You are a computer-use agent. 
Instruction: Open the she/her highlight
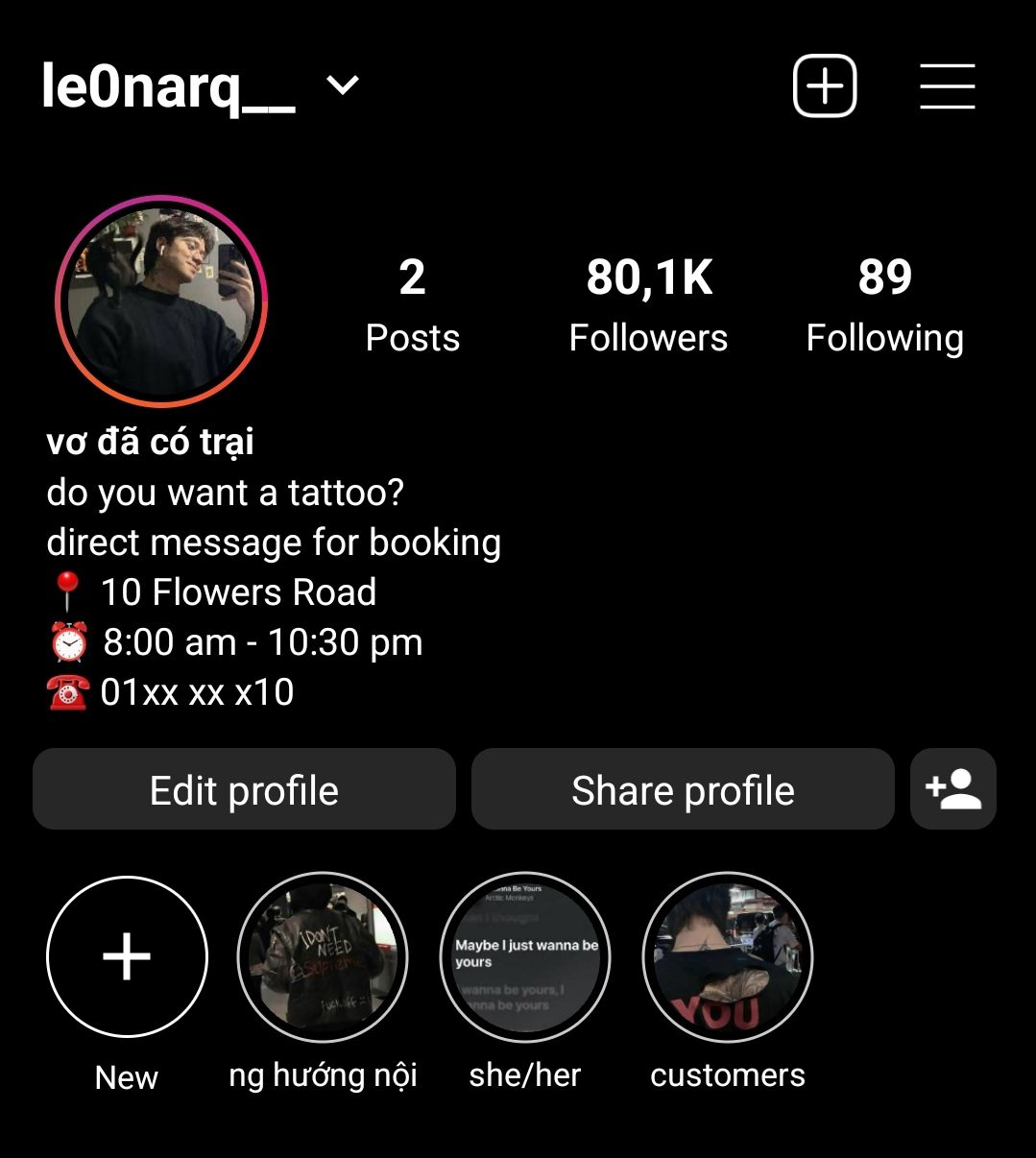pos(525,956)
